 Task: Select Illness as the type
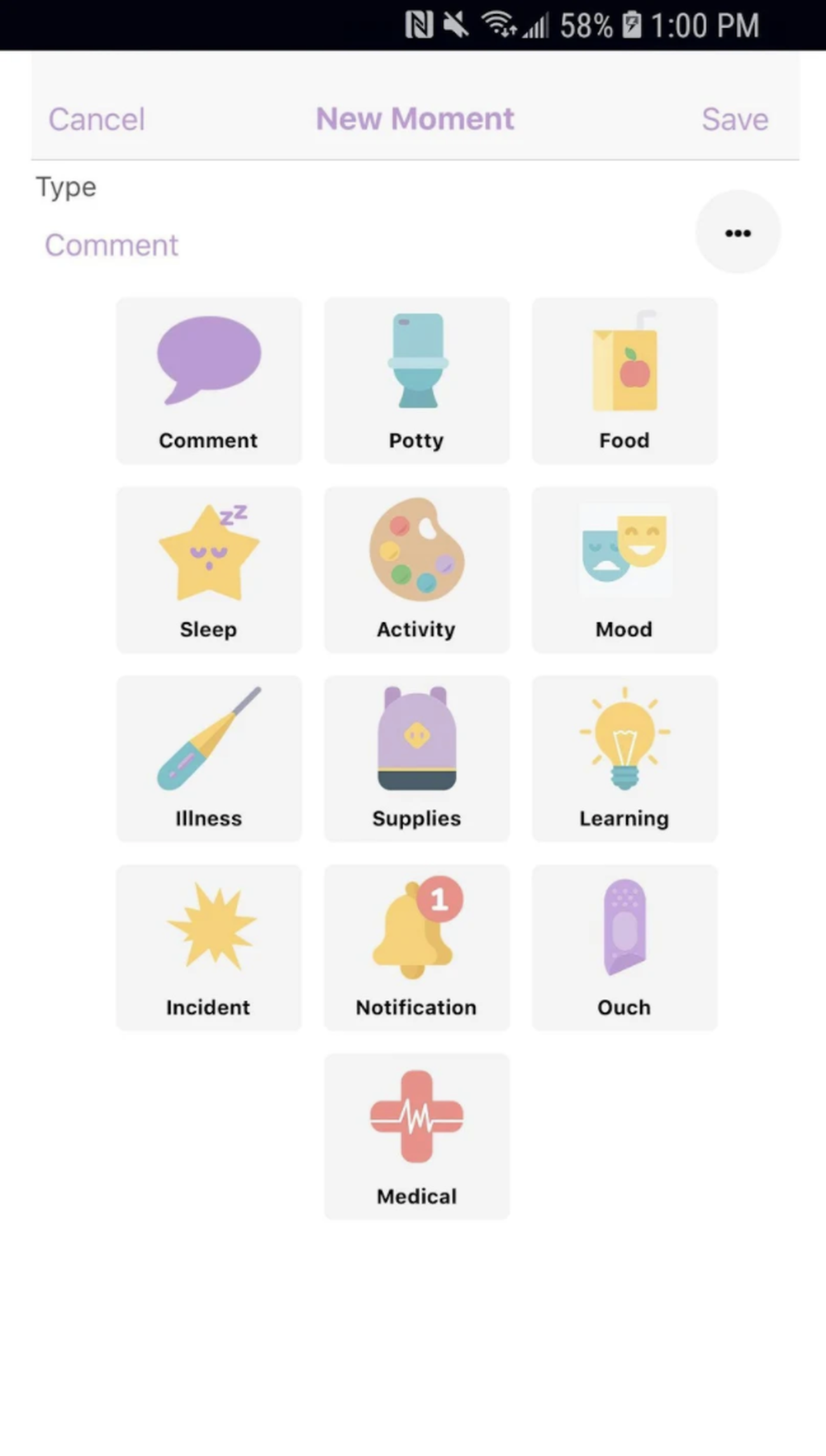point(209,759)
